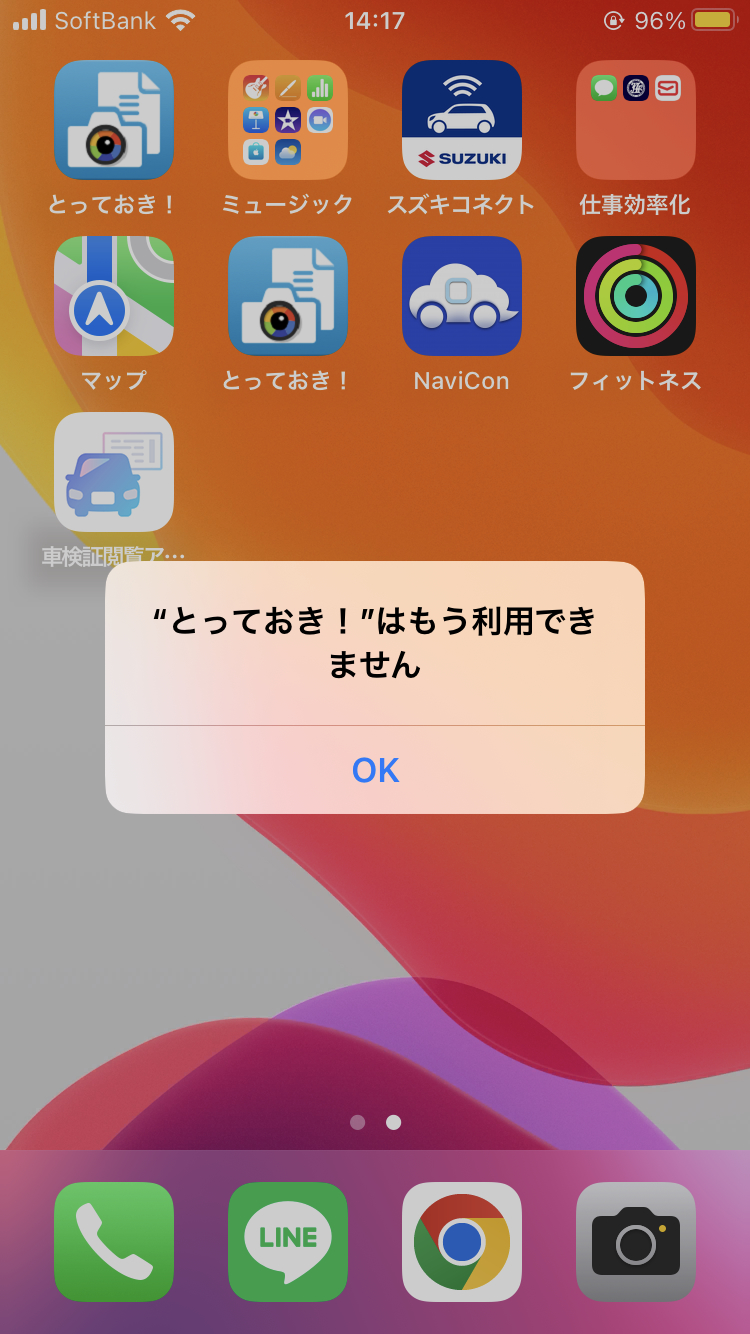The height and width of the screenshot is (1334, 750).
Task: Open the フィットネス app
Action: tap(635, 296)
